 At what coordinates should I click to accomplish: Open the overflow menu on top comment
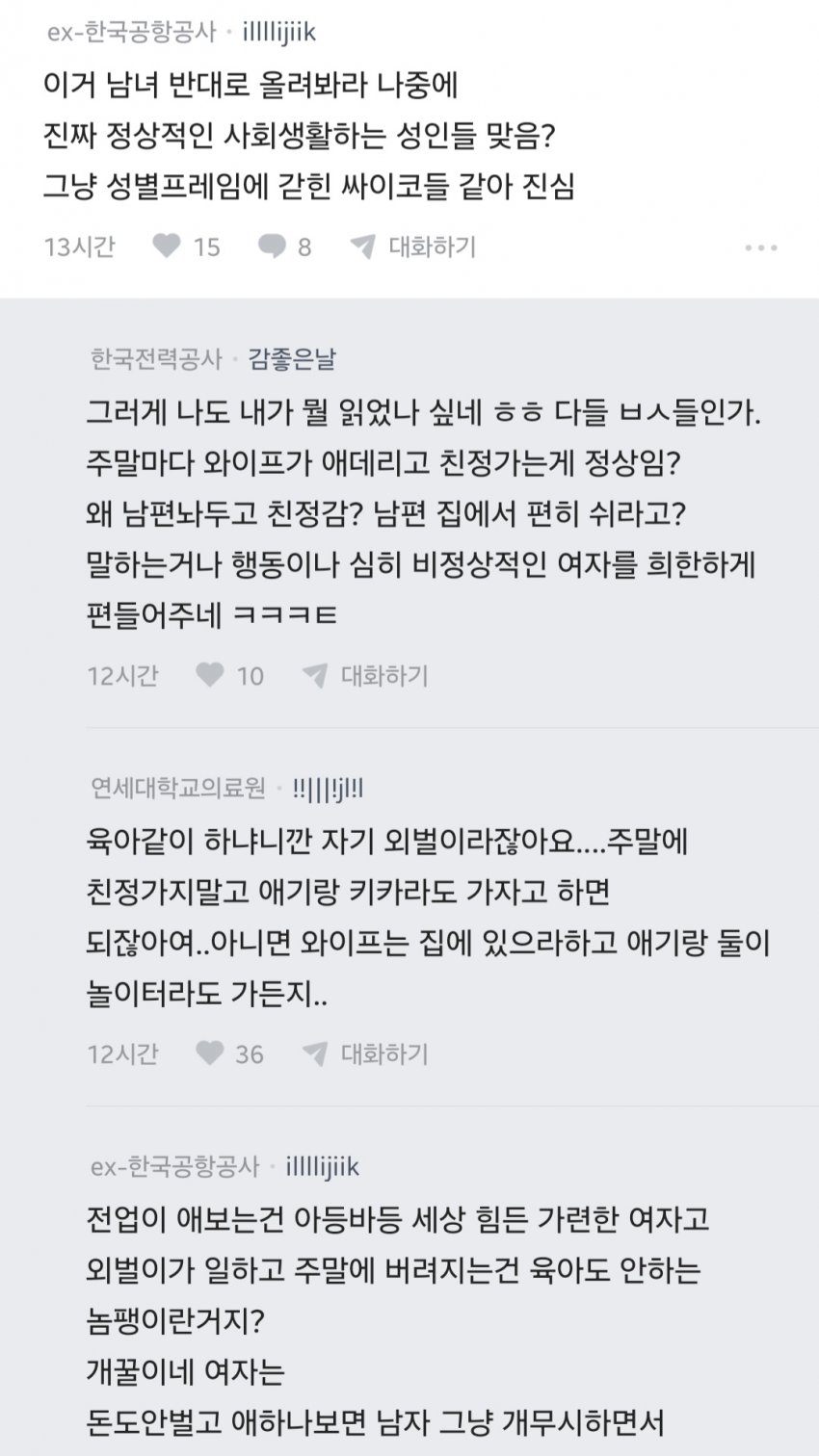760,247
